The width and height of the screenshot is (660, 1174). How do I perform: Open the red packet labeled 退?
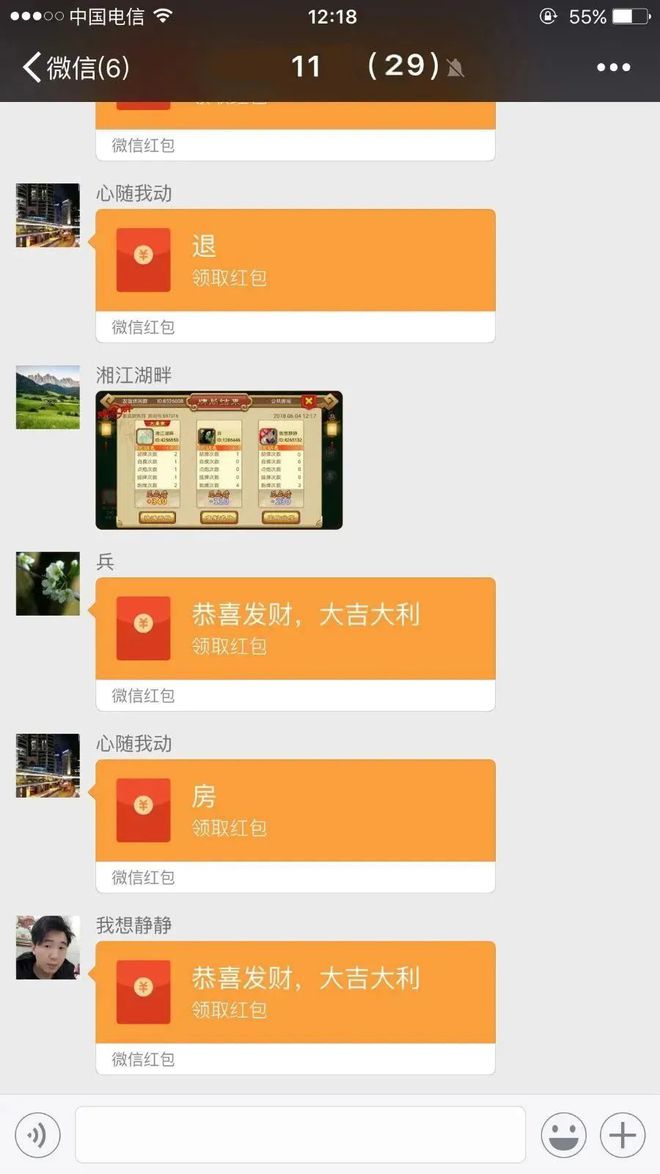point(295,261)
